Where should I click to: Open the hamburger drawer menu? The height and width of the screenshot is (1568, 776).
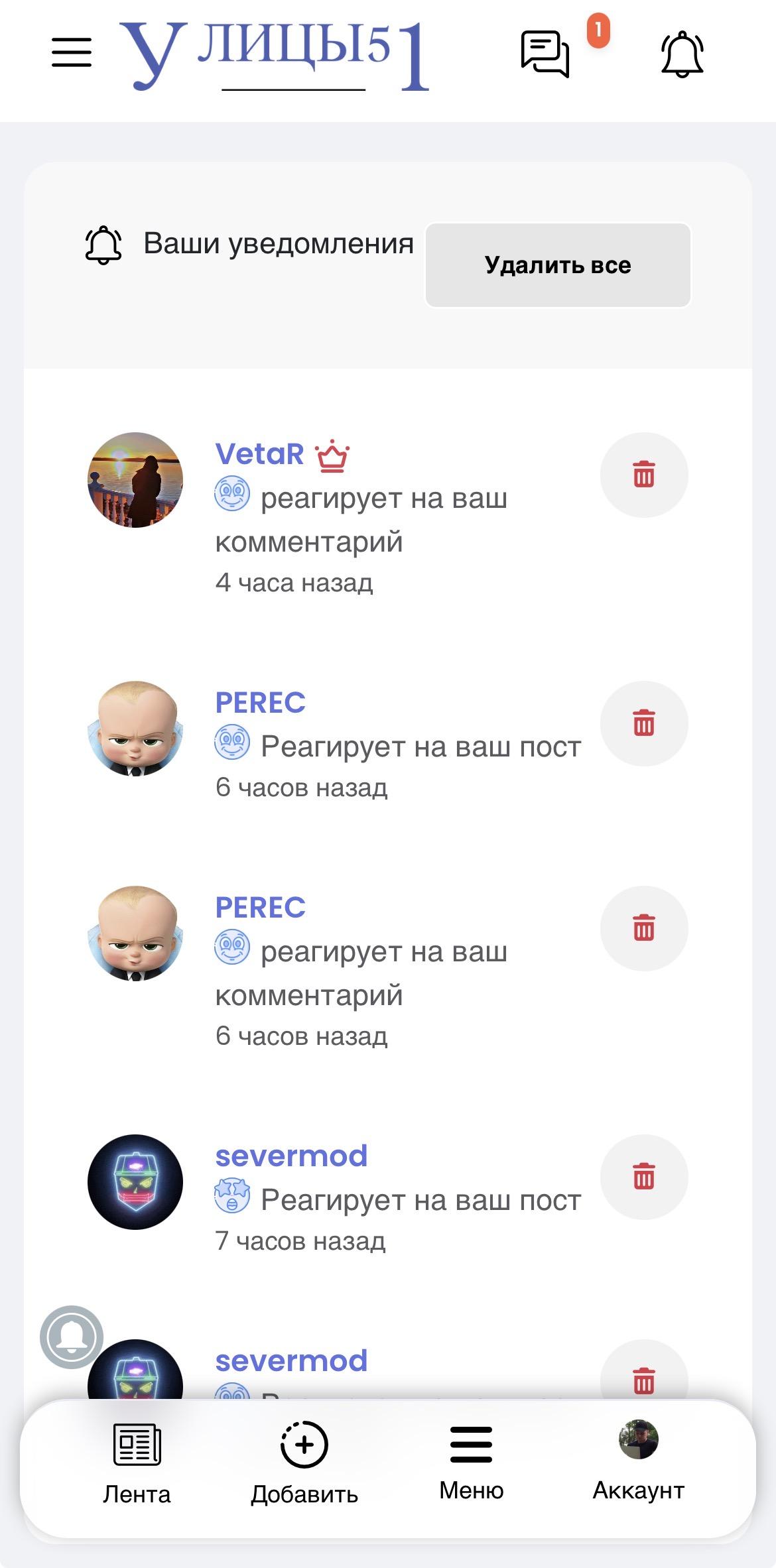click(x=72, y=52)
